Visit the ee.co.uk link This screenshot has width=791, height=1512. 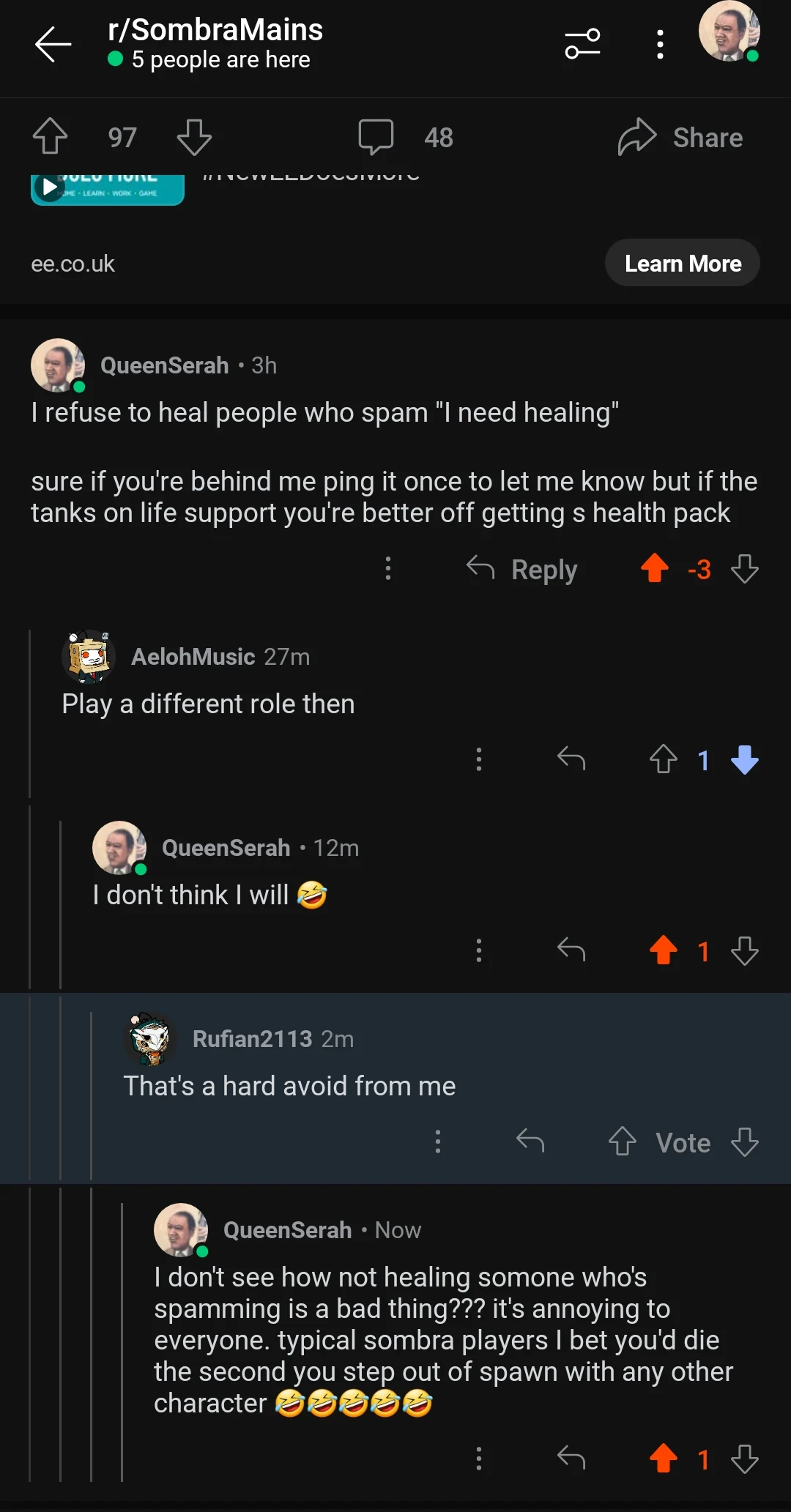73,263
